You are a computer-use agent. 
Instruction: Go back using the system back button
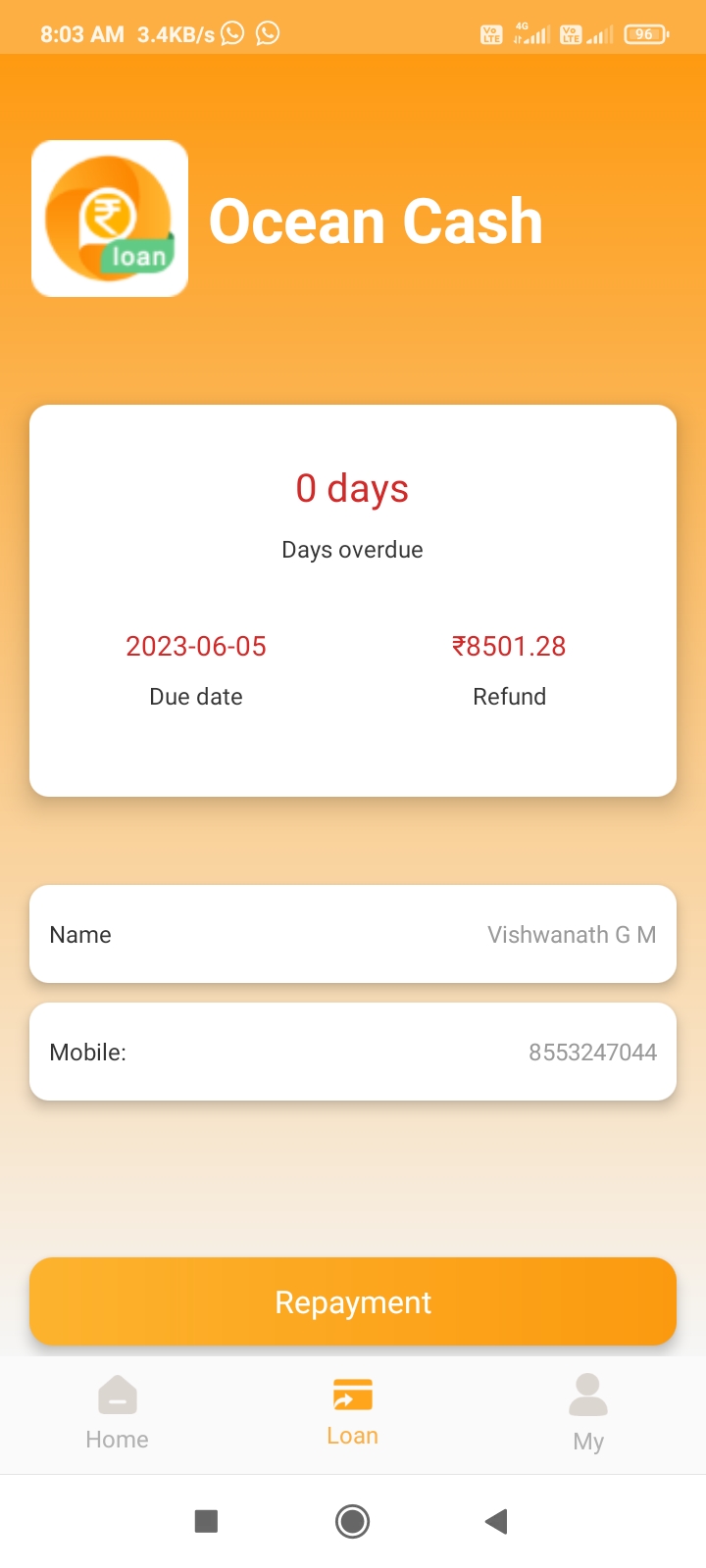(x=496, y=1521)
